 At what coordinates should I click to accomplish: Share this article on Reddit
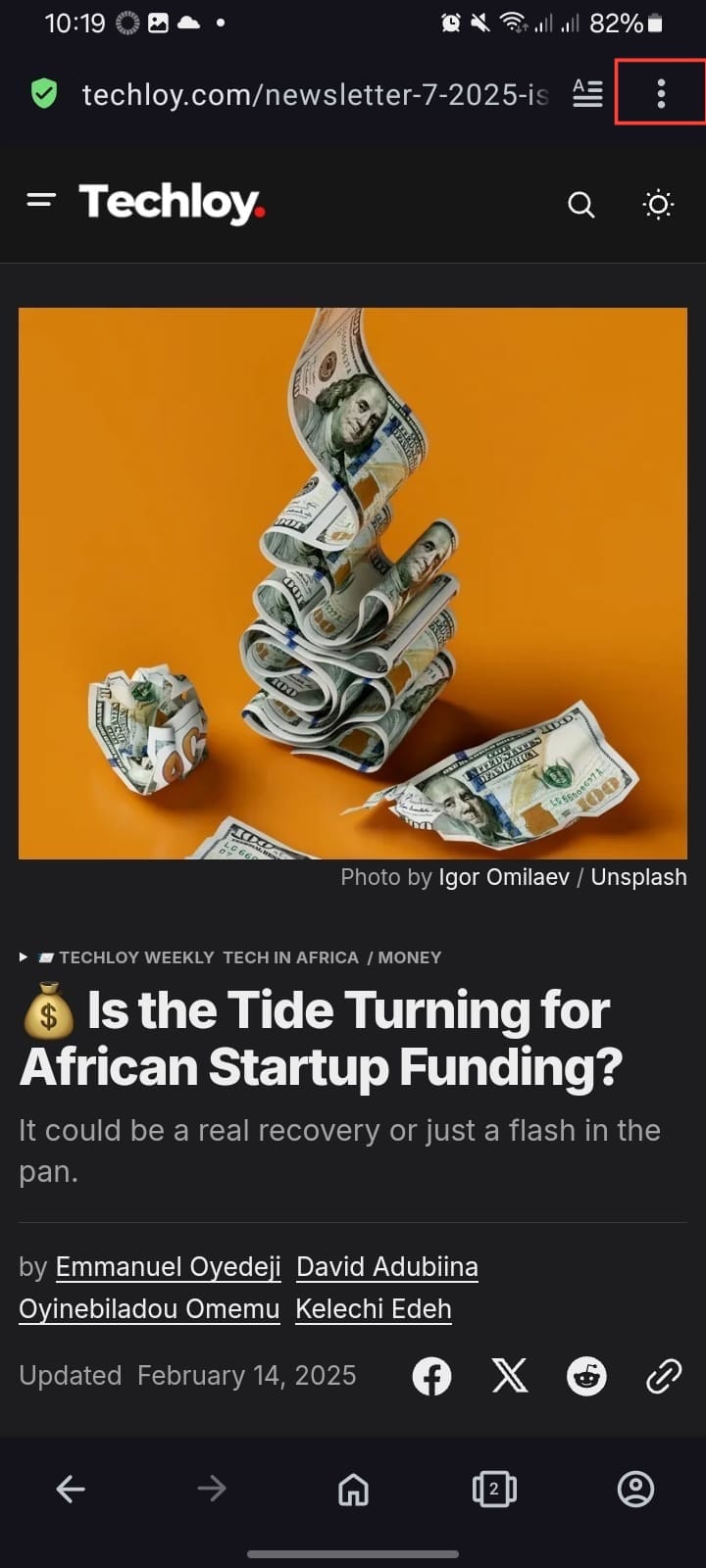[x=586, y=1376]
